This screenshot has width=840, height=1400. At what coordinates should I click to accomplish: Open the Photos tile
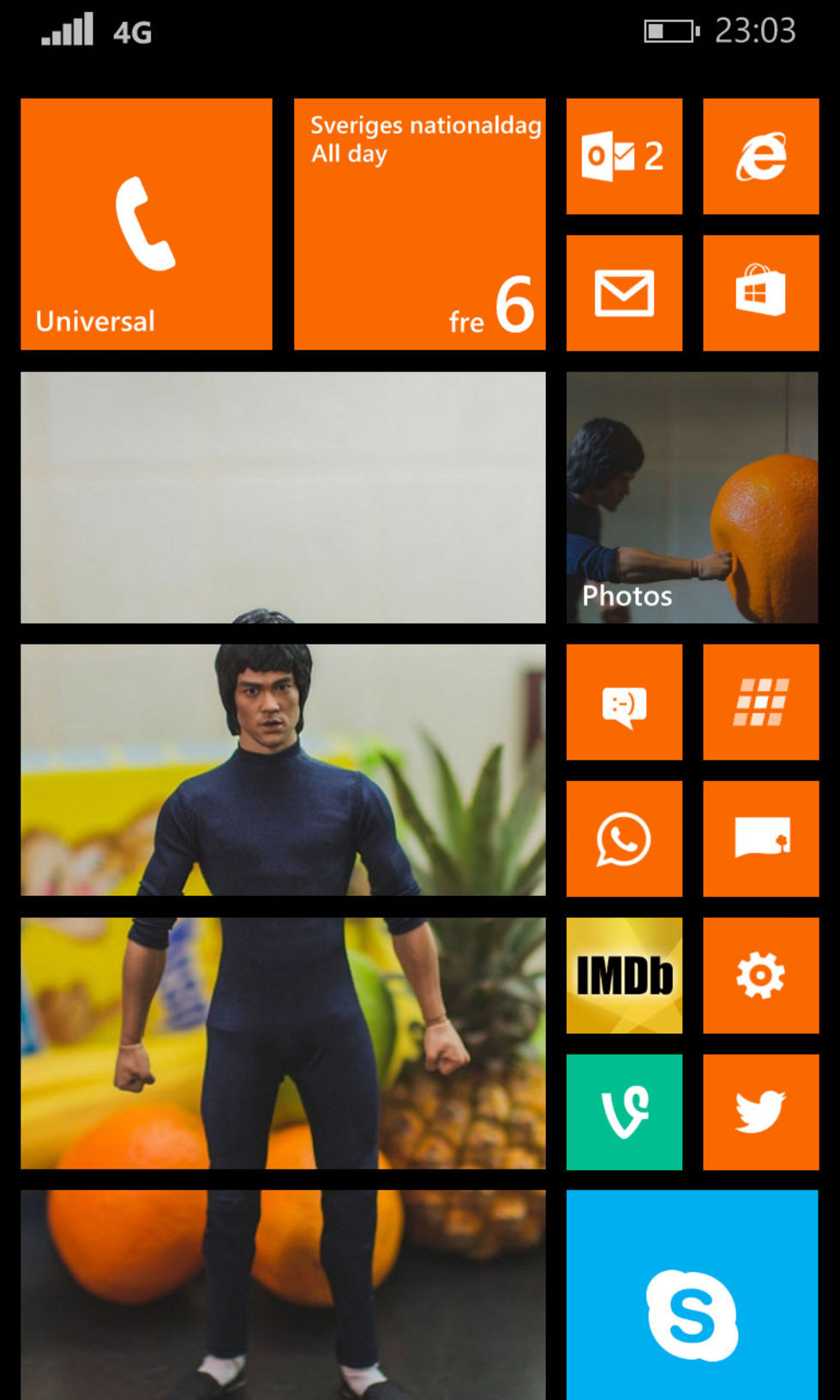pos(692,497)
